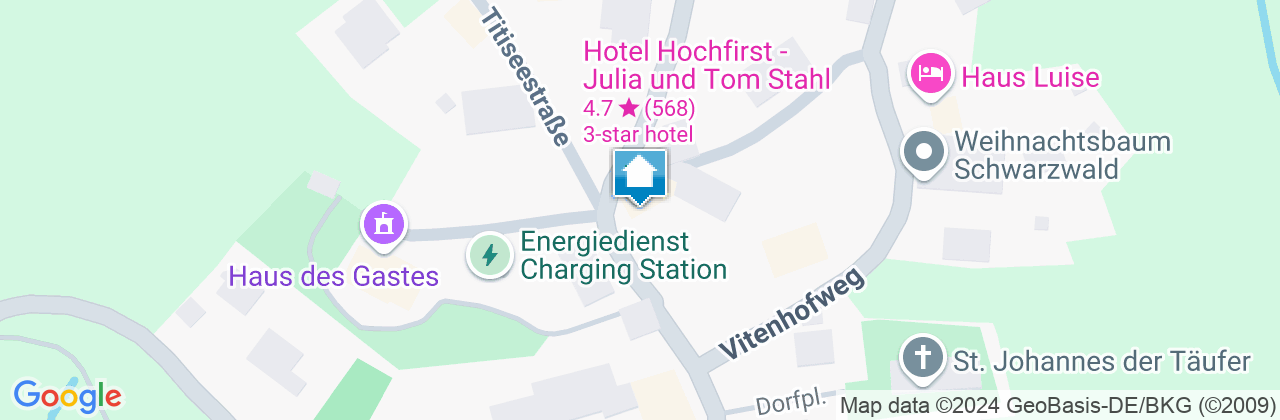Tap the blue Hotel Hochfirst house marker
The height and width of the screenshot is (420, 1280).
pyautogui.click(x=640, y=176)
